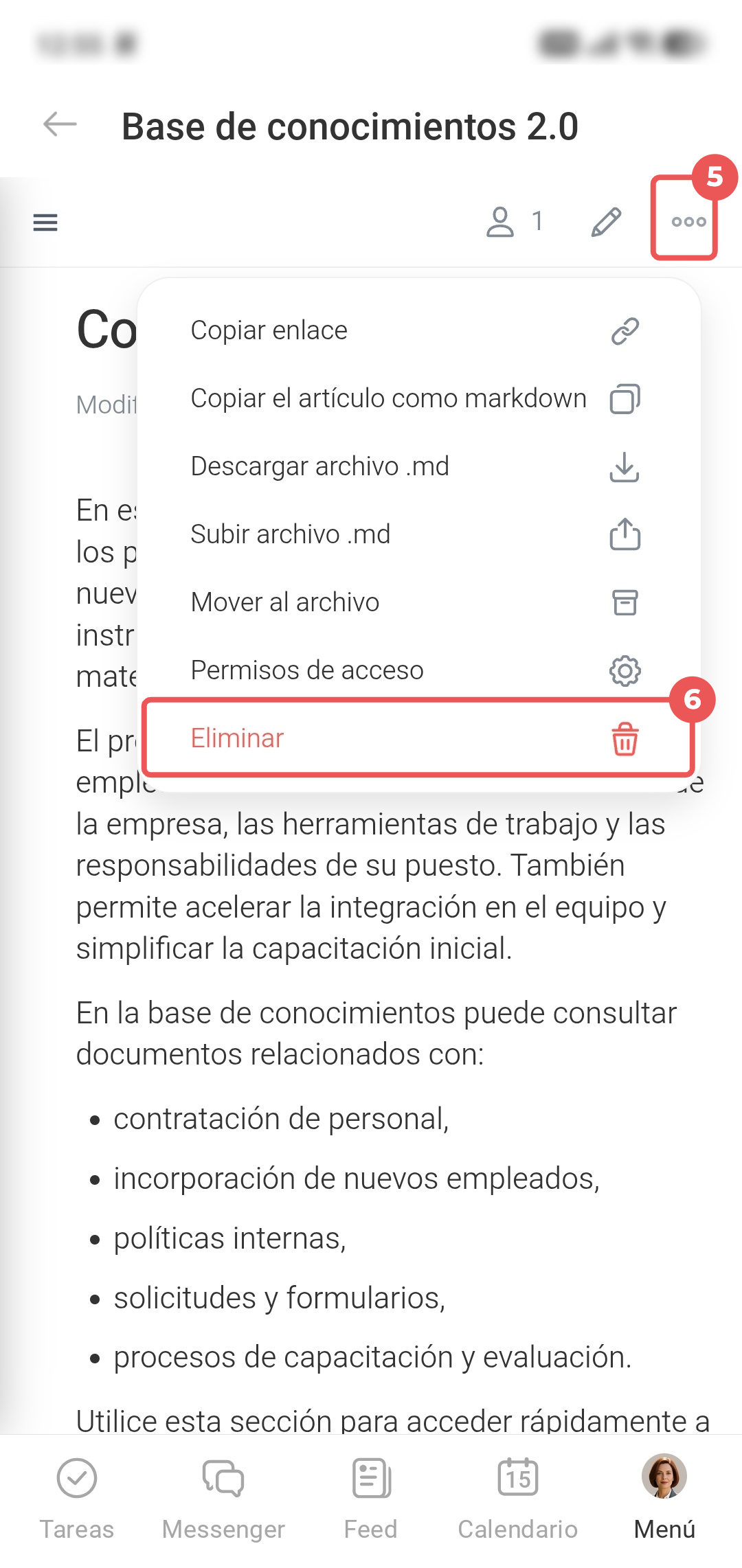Edit the article with the pencil
Image resolution: width=742 pixels, height=1568 pixels.
point(606,222)
